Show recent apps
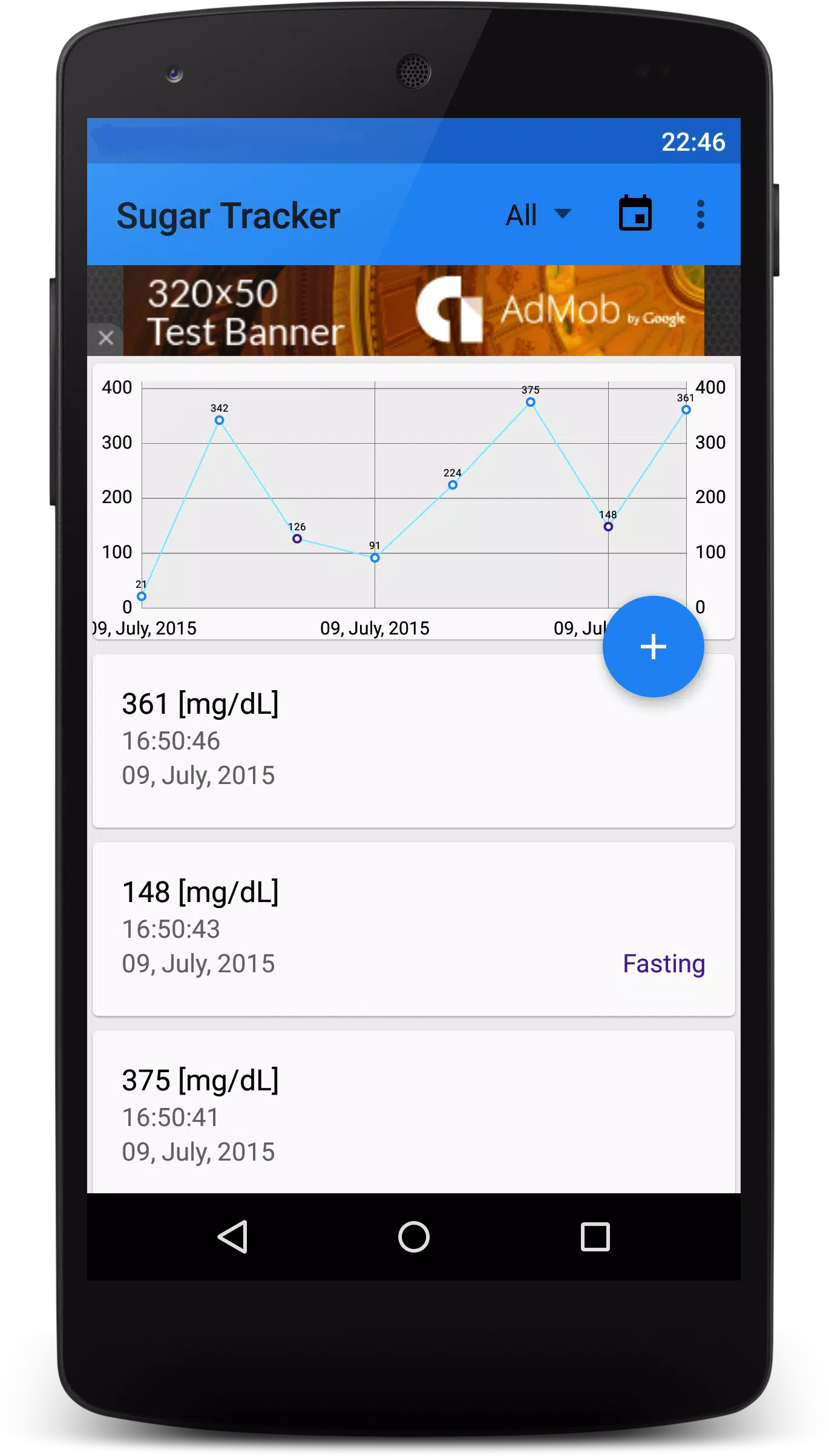This screenshot has height=1456, width=829. point(595,1236)
